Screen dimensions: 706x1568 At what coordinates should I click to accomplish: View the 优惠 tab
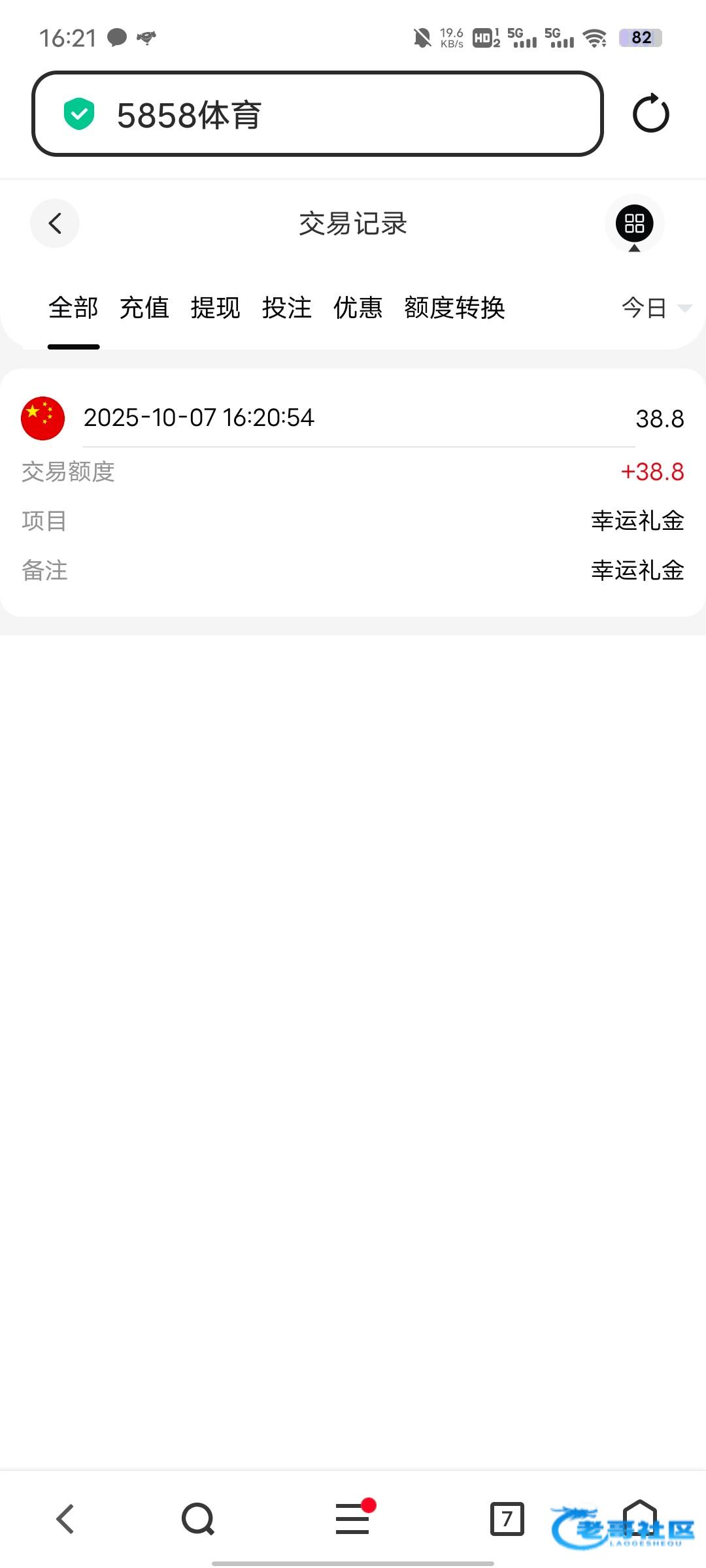[x=358, y=308]
